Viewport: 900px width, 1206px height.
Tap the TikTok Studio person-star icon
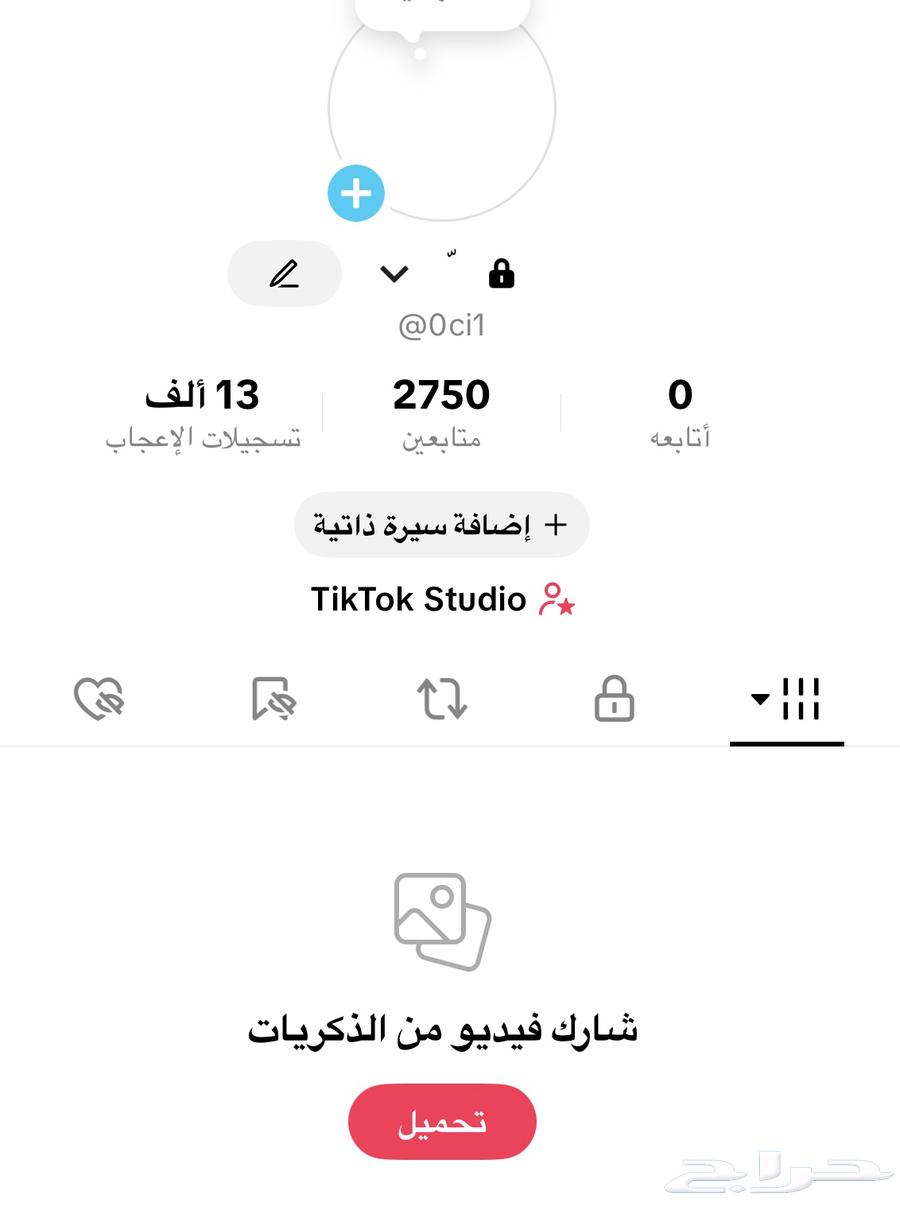[x=557, y=598]
